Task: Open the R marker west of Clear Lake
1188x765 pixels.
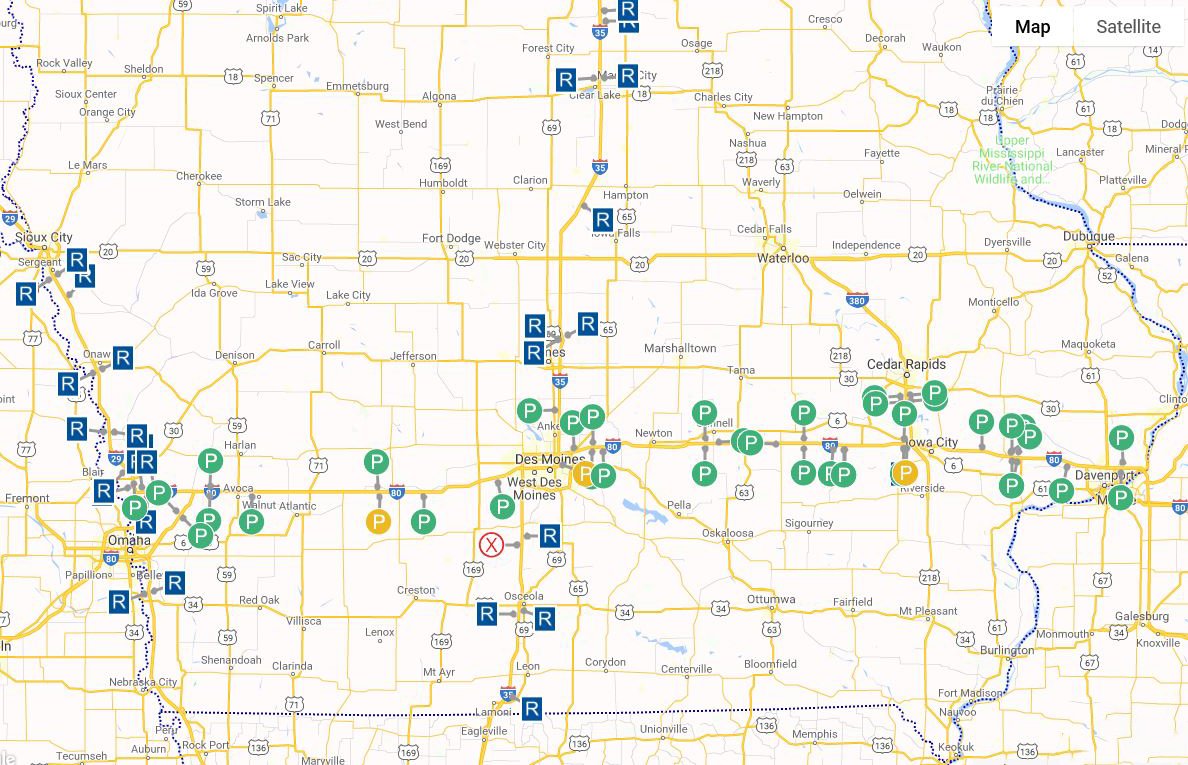Action: (x=566, y=80)
